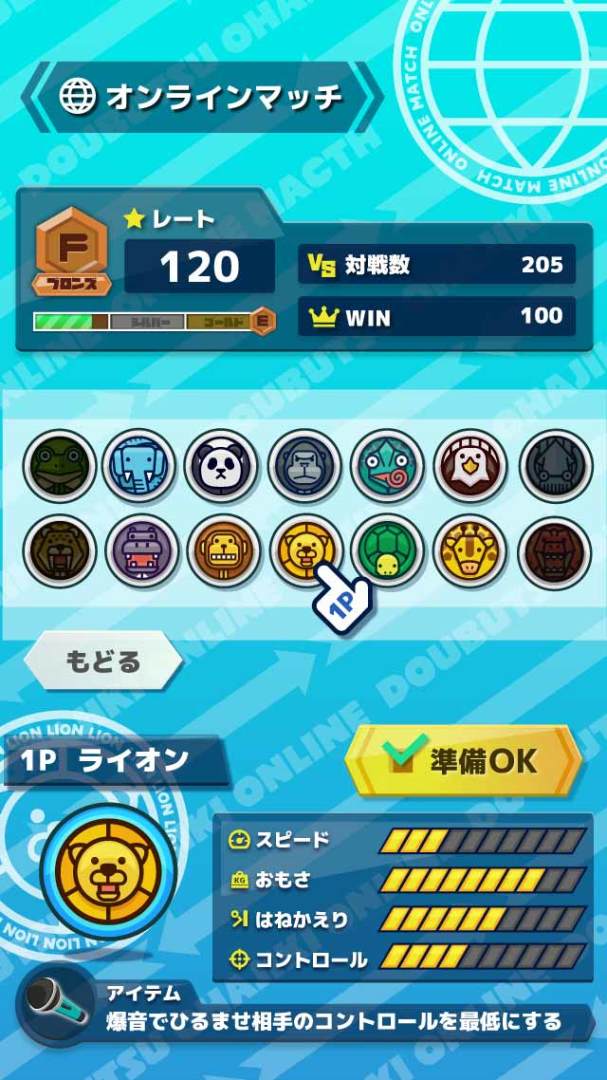Go back with もどる button
This screenshot has width=607, height=1080.
[103, 661]
